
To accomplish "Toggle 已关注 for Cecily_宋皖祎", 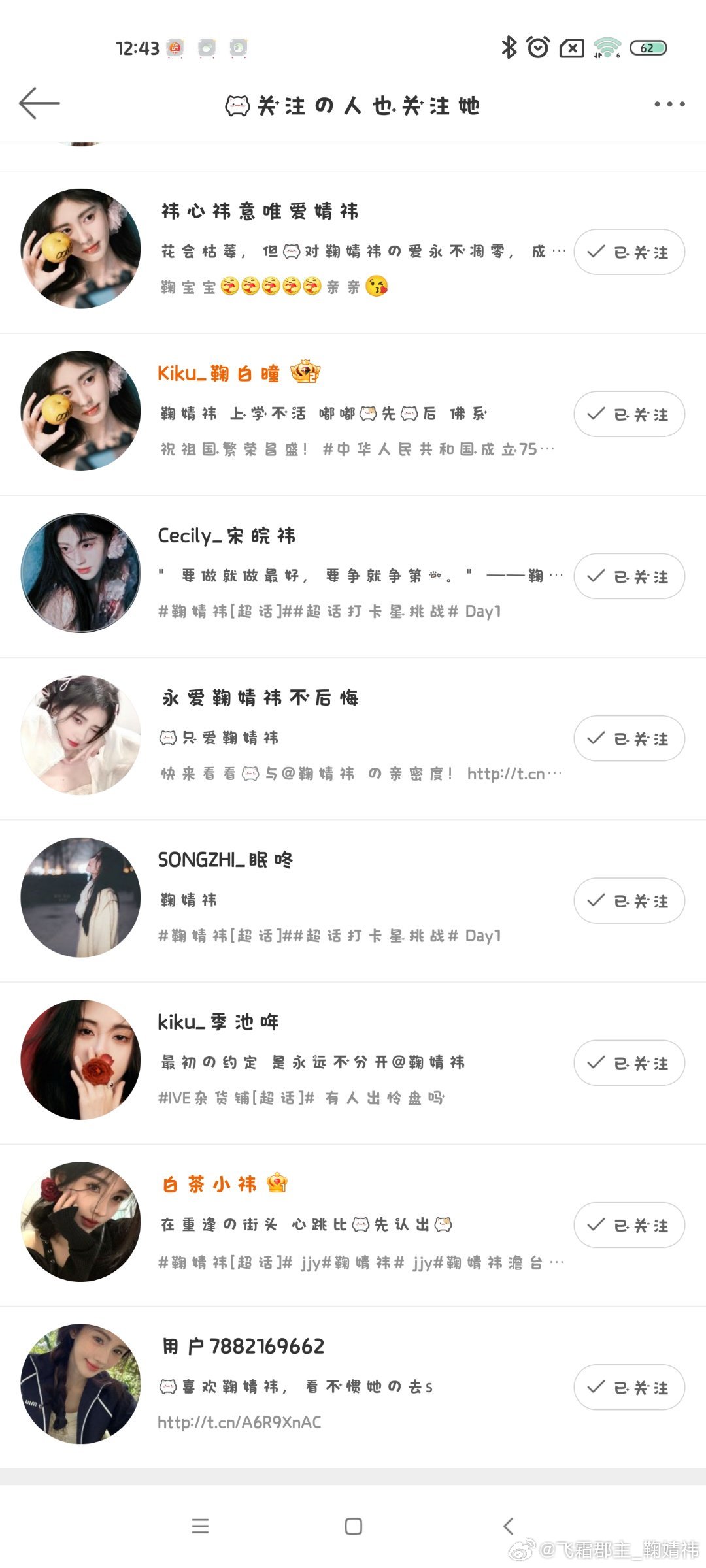I will pos(629,576).
